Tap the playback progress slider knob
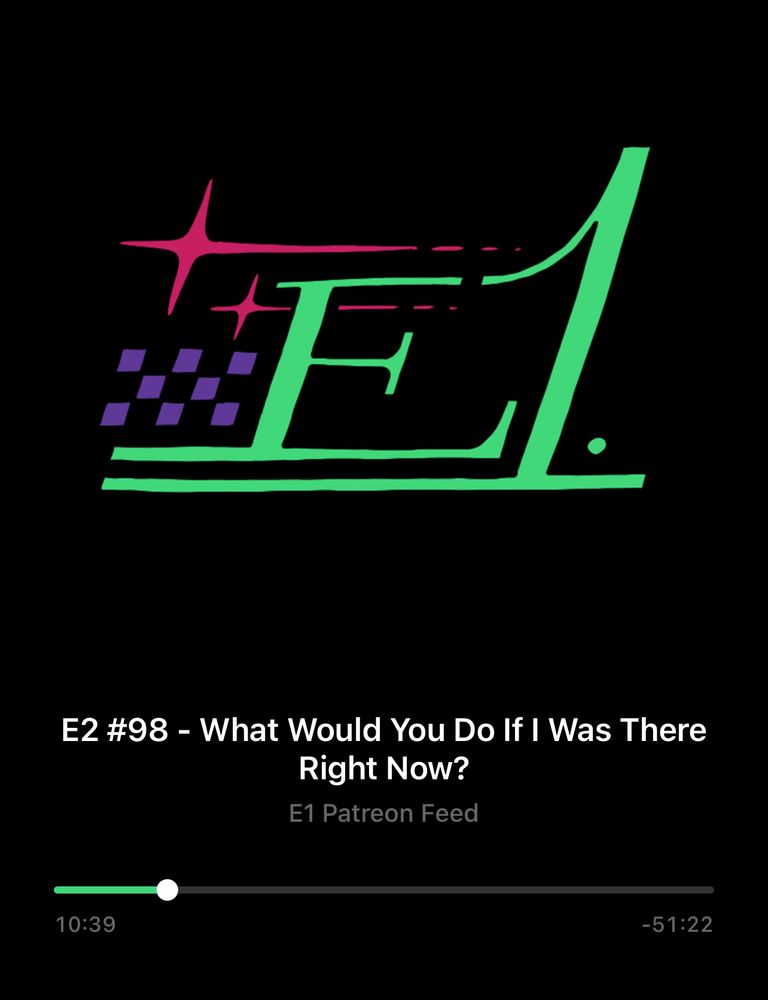The height and width of the screenshot is (1000, 768). tap(167, 889)
